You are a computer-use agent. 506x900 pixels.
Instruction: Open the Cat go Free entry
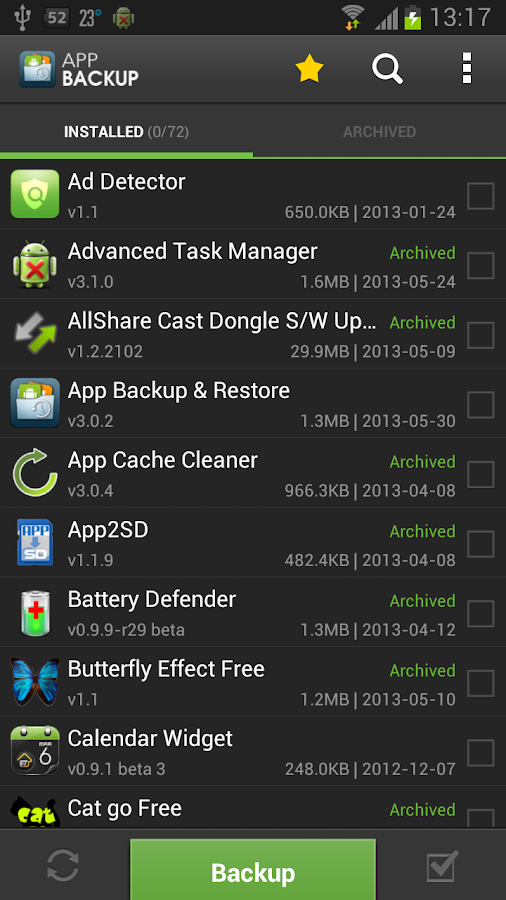tap(253, 808)
